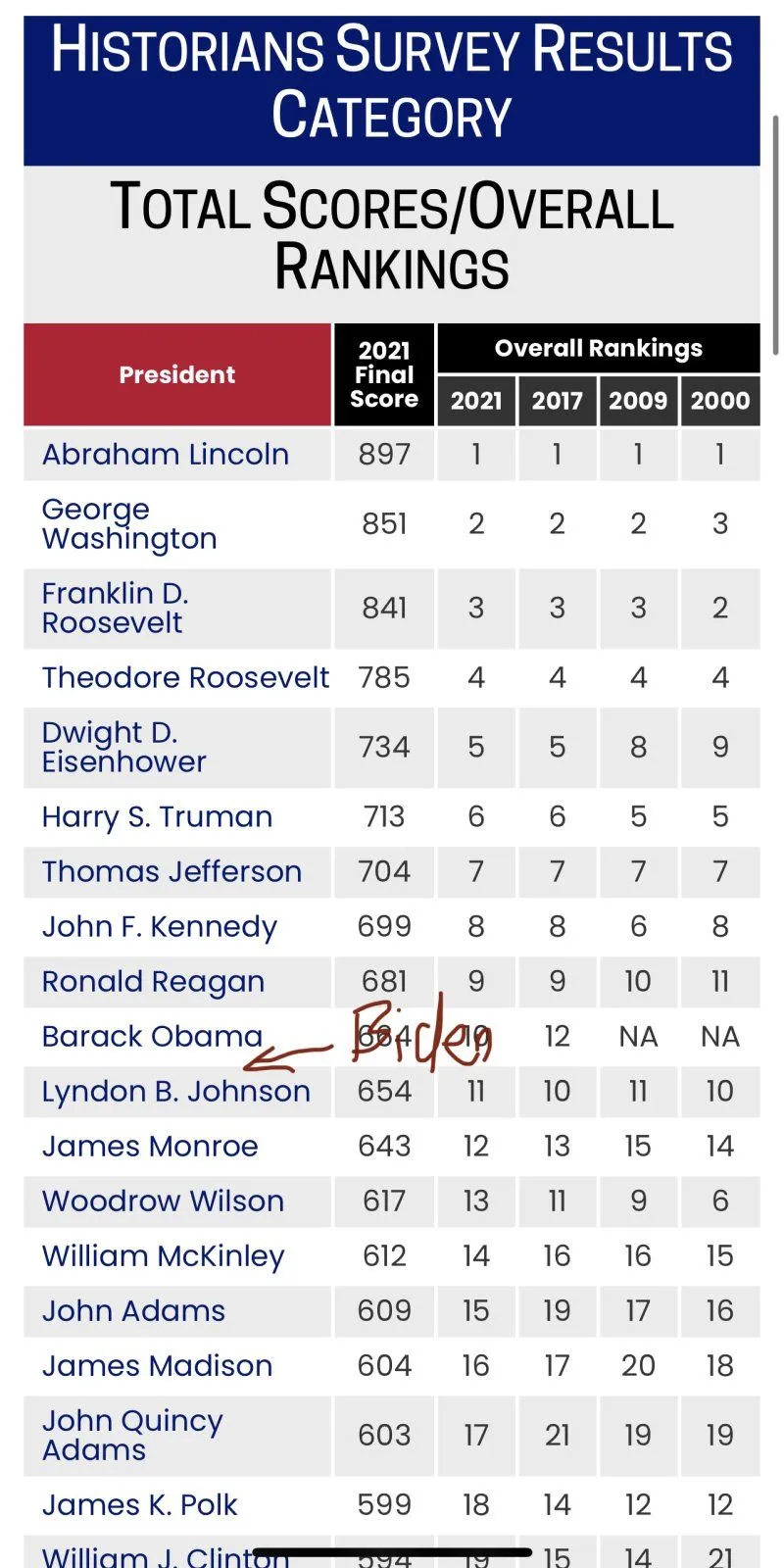Tap the Theodore Roosevelt link
The width and height of the screenshot is (784, 1568).
tap(185, 678)
